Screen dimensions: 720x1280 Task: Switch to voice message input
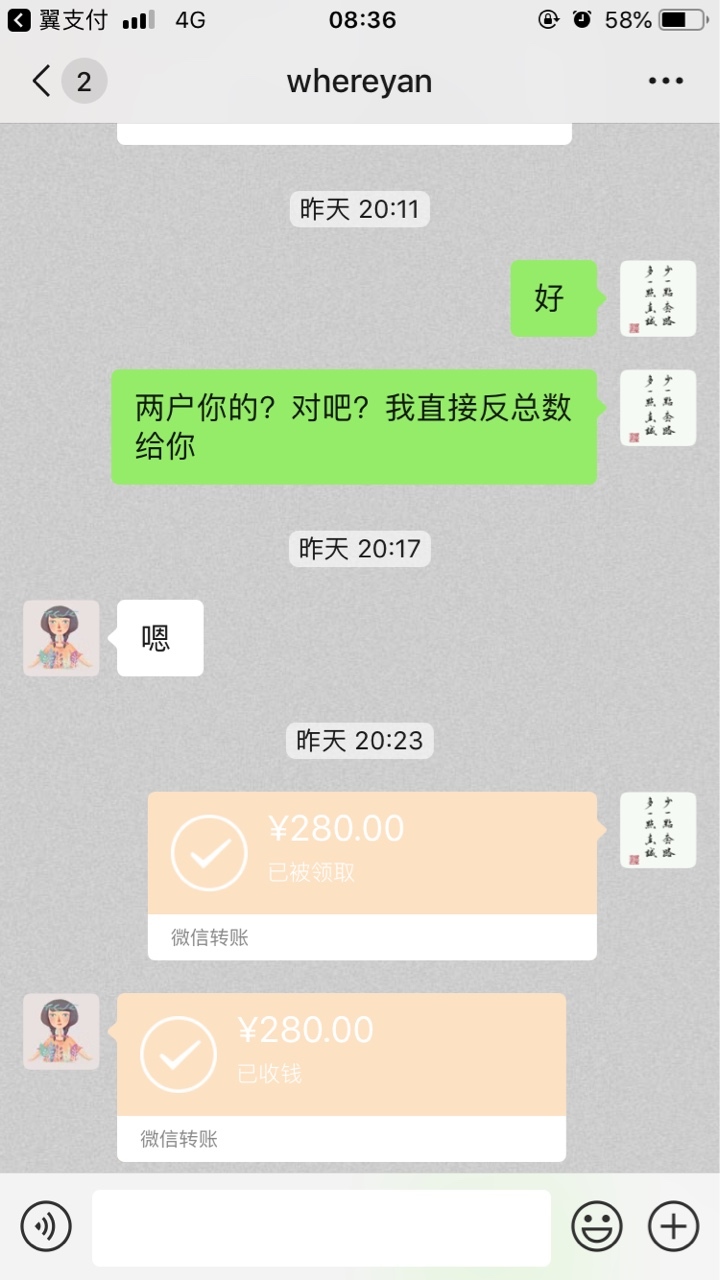[x=46, y=1226]
